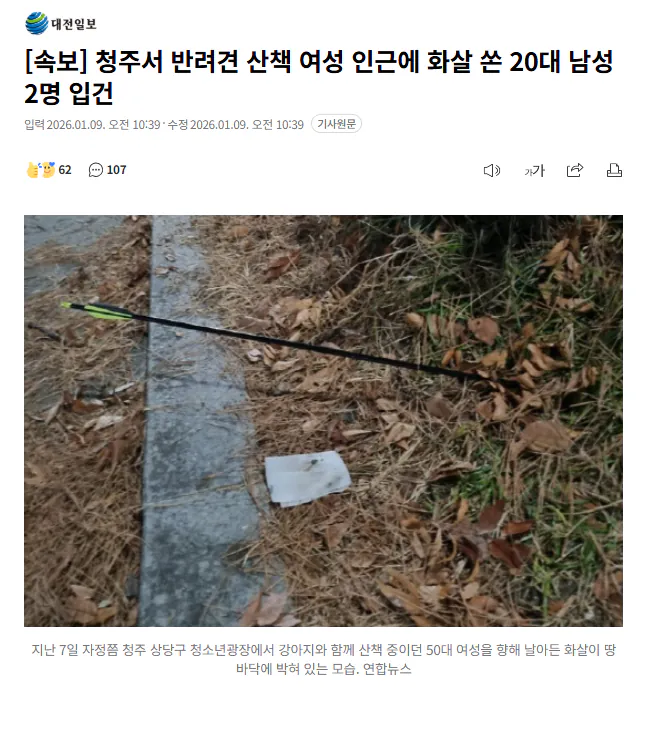Change the font size with 가가 icon
Viewport: 654px width, 749px height.
pyautogui.click(x=534, y=170)
